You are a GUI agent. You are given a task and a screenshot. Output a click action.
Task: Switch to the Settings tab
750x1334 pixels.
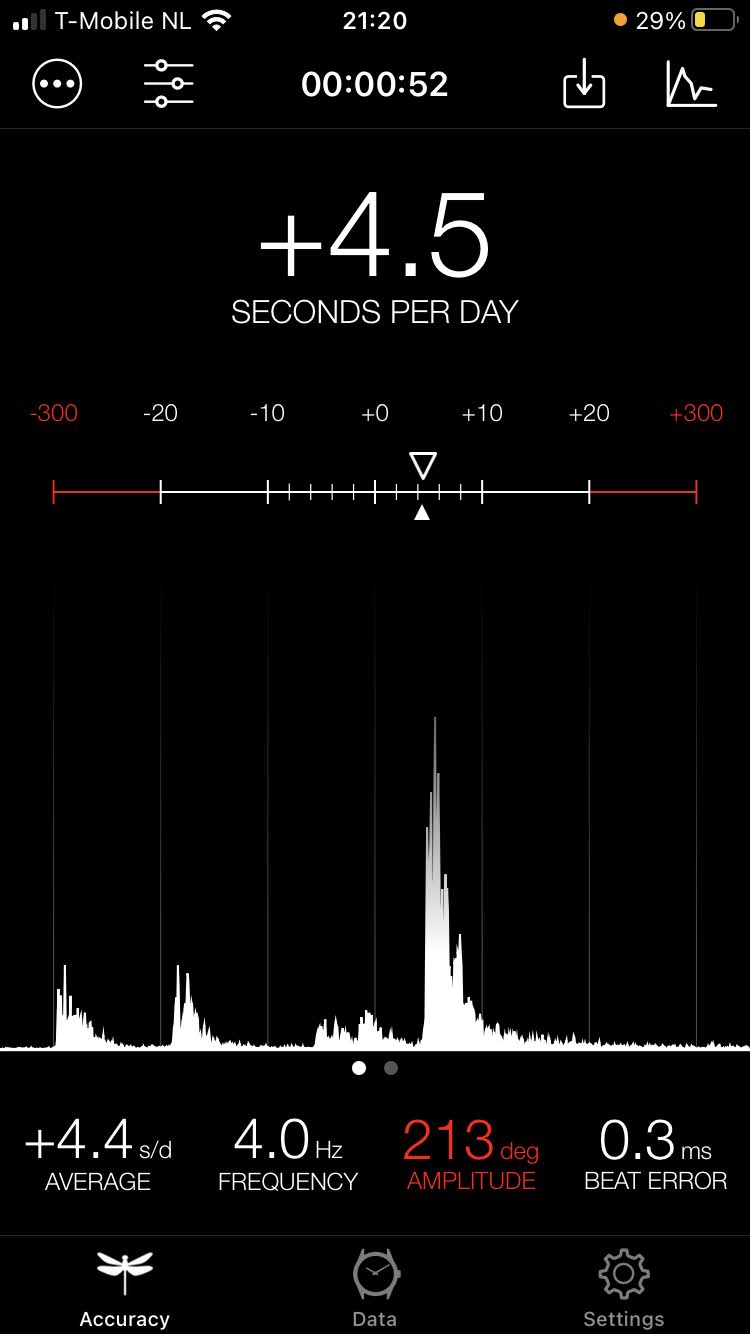[x=624, y=1288]
